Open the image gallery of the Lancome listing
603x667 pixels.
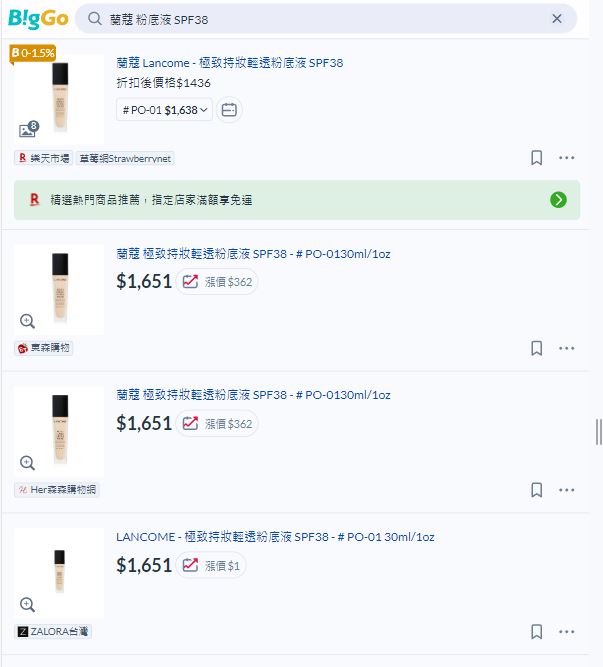tap(28, 130)
